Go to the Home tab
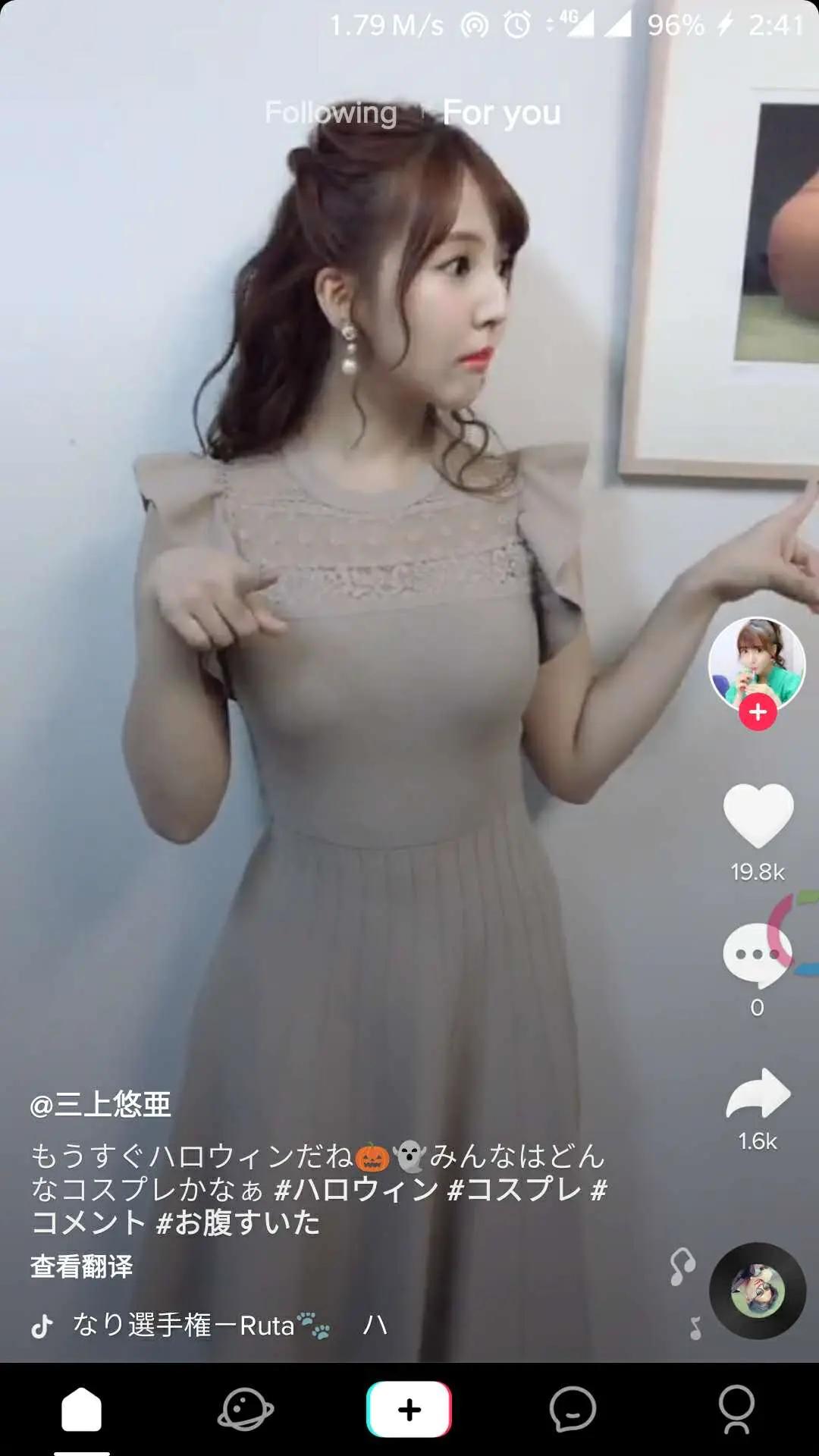This screenshot has width=819, height=1456. (81, 1410)
